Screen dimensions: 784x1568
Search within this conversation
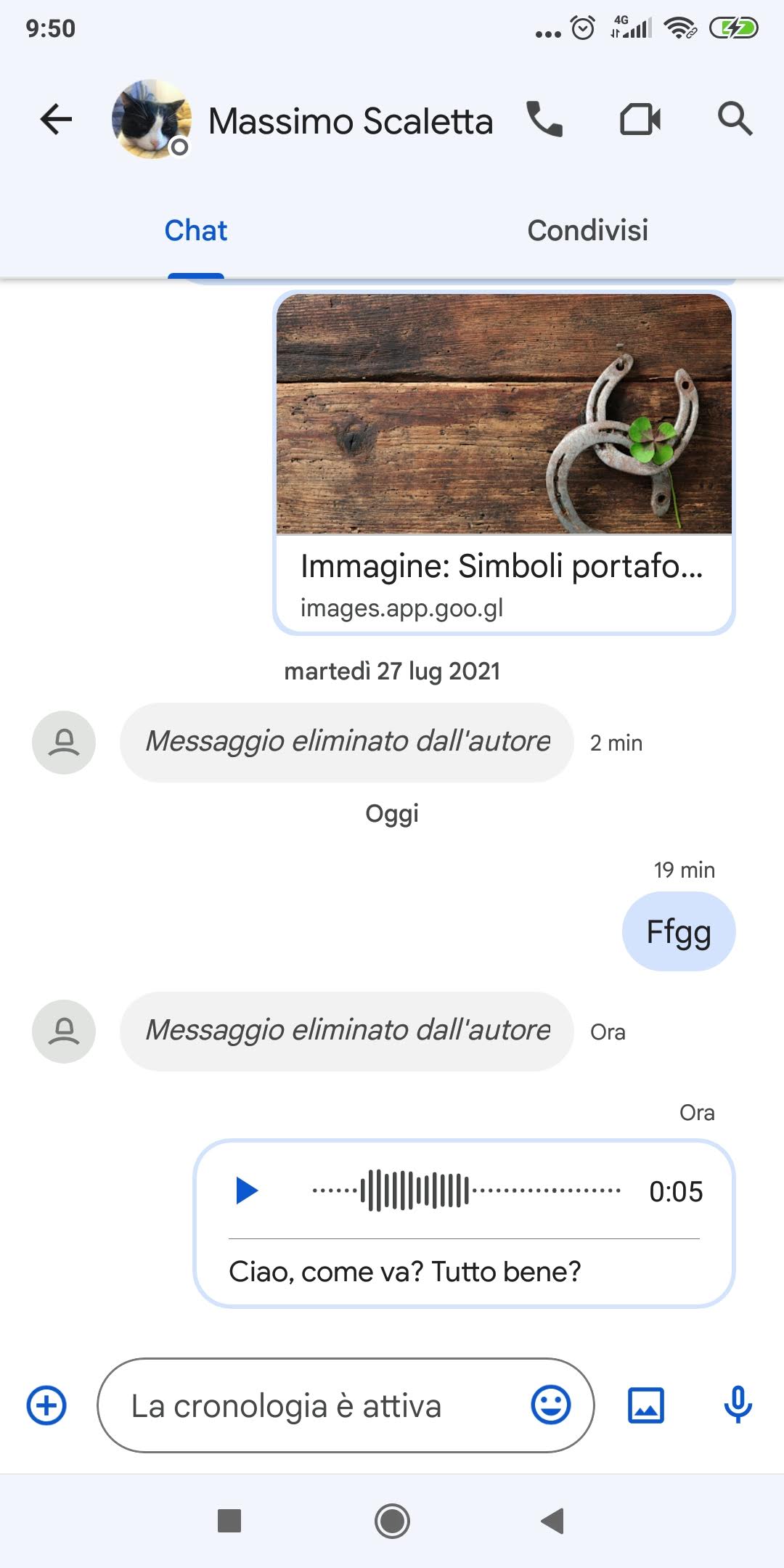click(735, 119)
